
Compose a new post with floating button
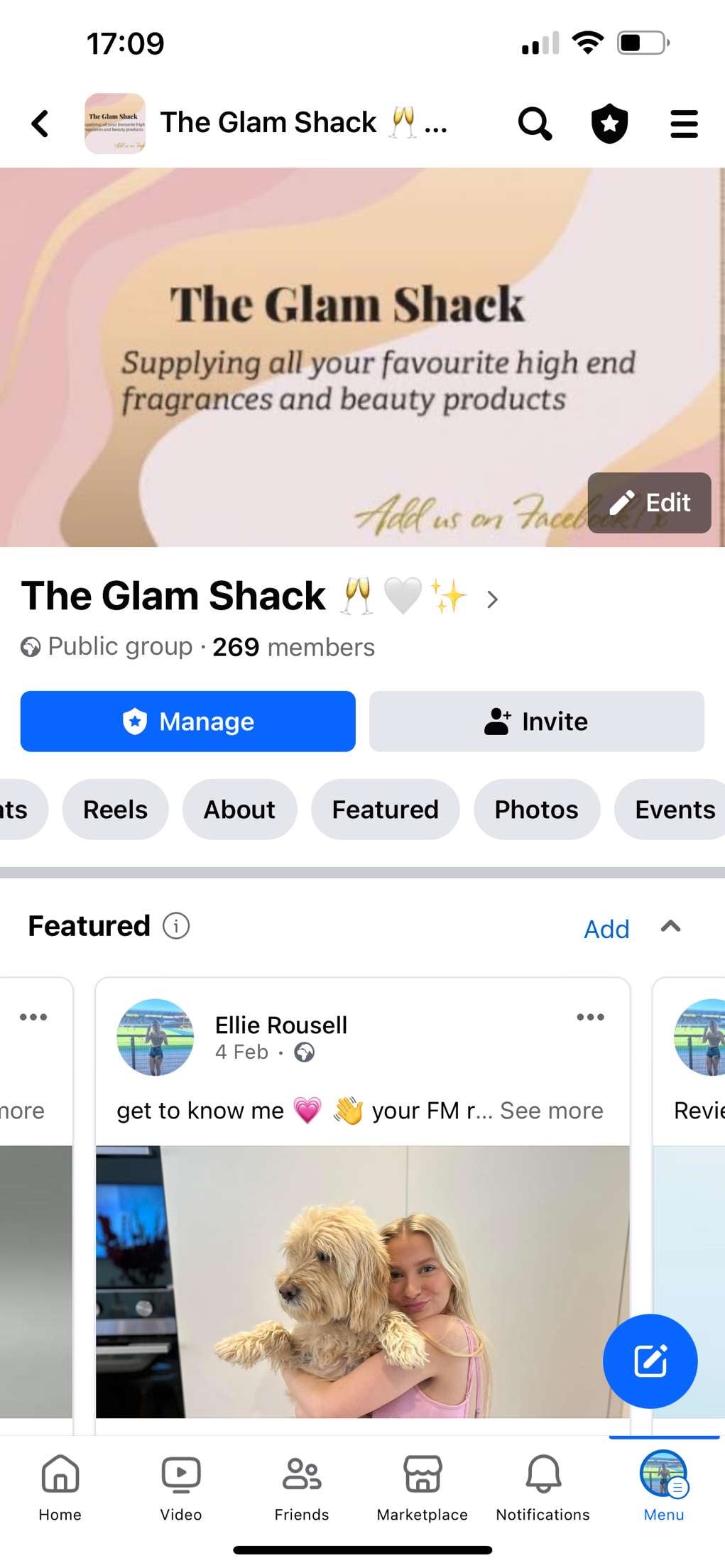coord(650,1361)
